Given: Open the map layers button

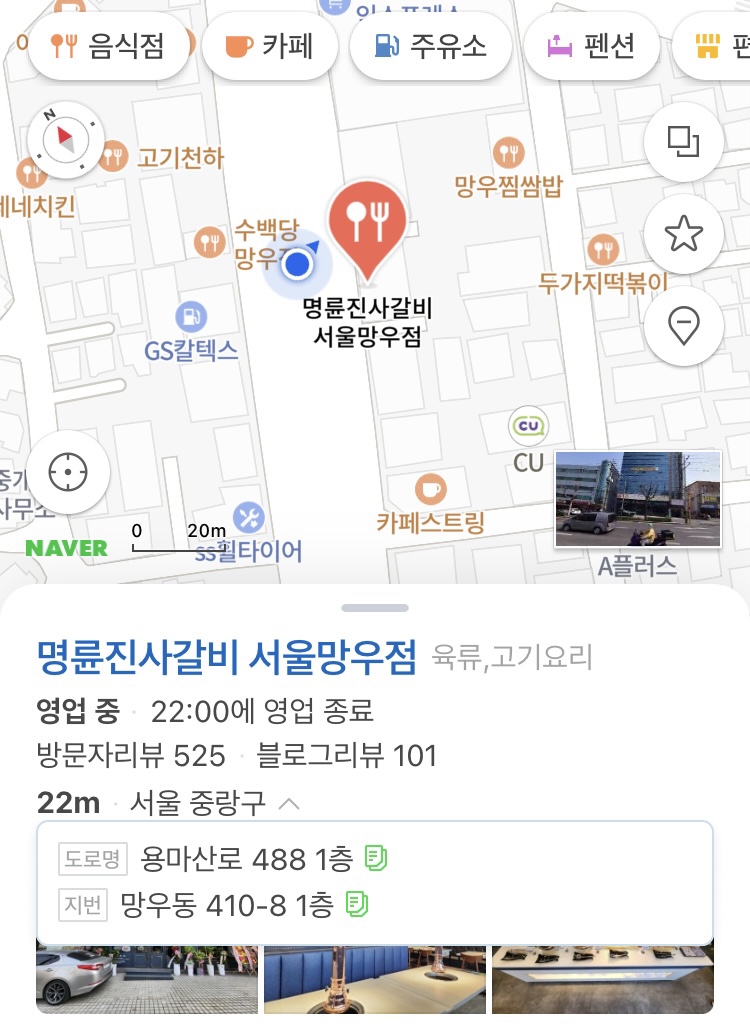Looking at the screenshot, I should click(x=684, y=142).
